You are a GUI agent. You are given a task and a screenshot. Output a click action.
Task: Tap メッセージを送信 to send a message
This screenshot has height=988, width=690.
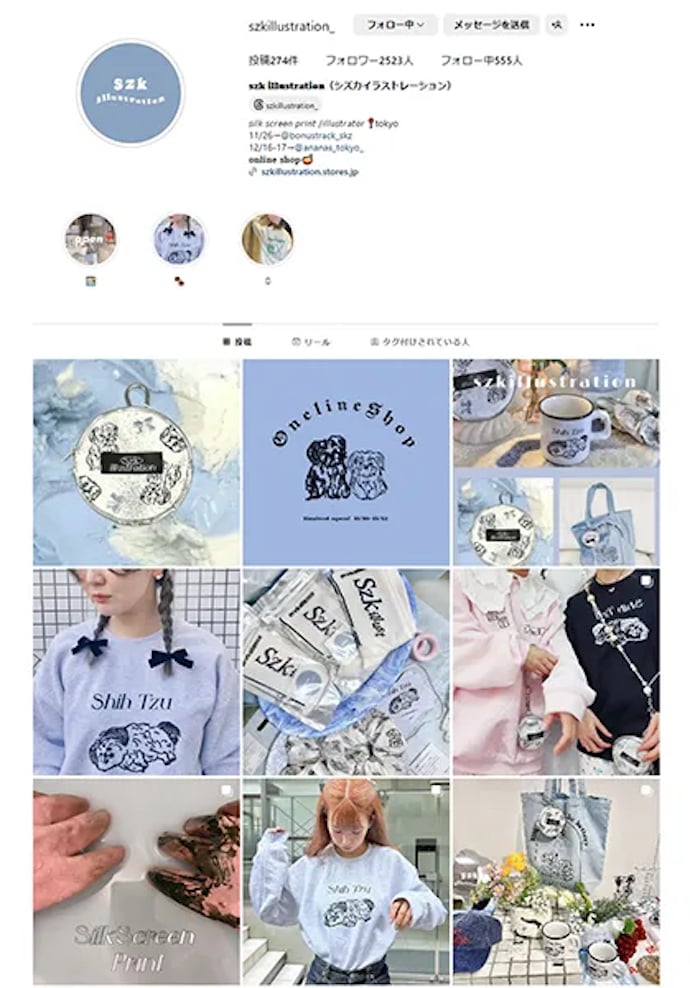491,25
